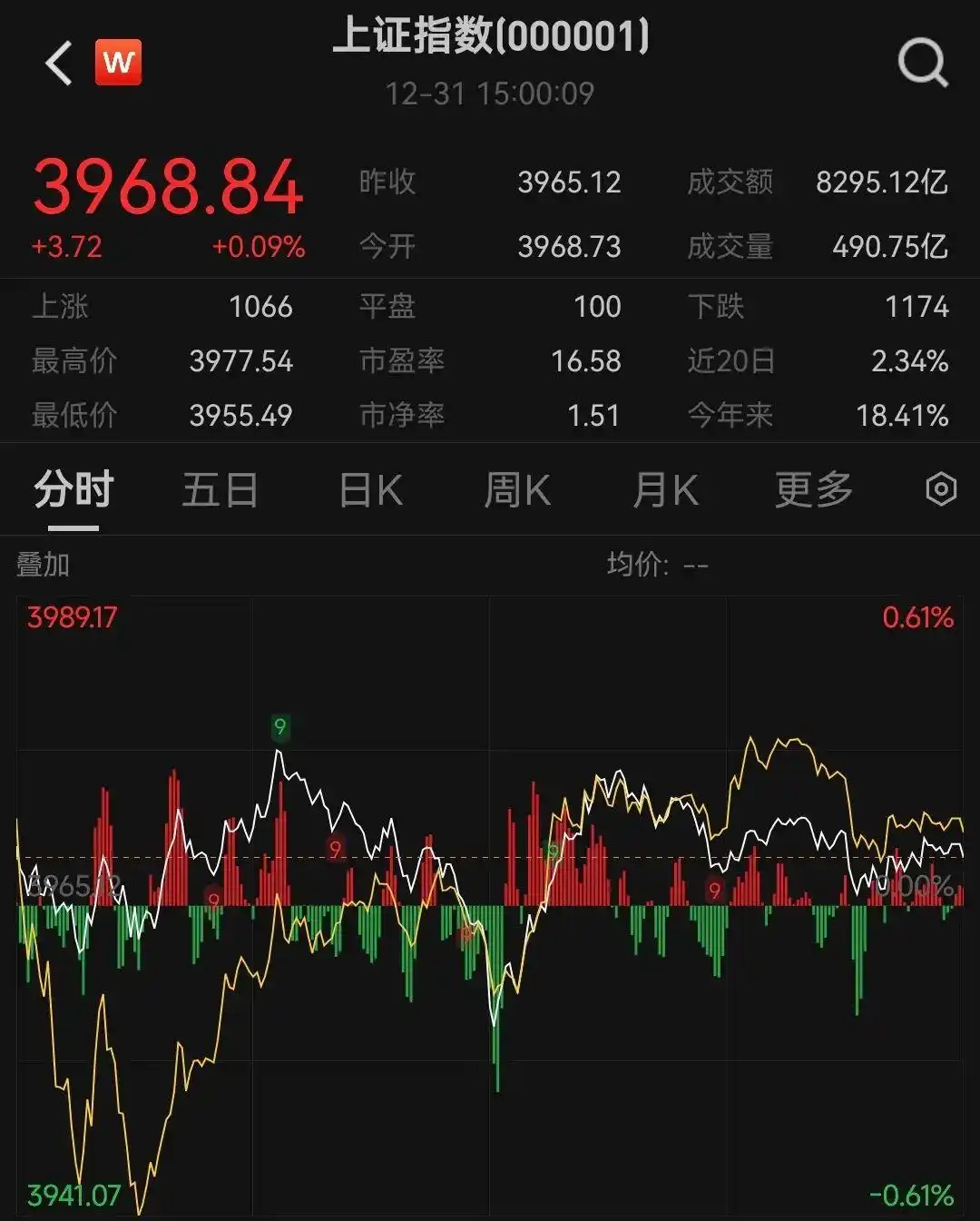Open the search magnifier icon
Screen dimensions: 980x1221
(x=922, y=64)
